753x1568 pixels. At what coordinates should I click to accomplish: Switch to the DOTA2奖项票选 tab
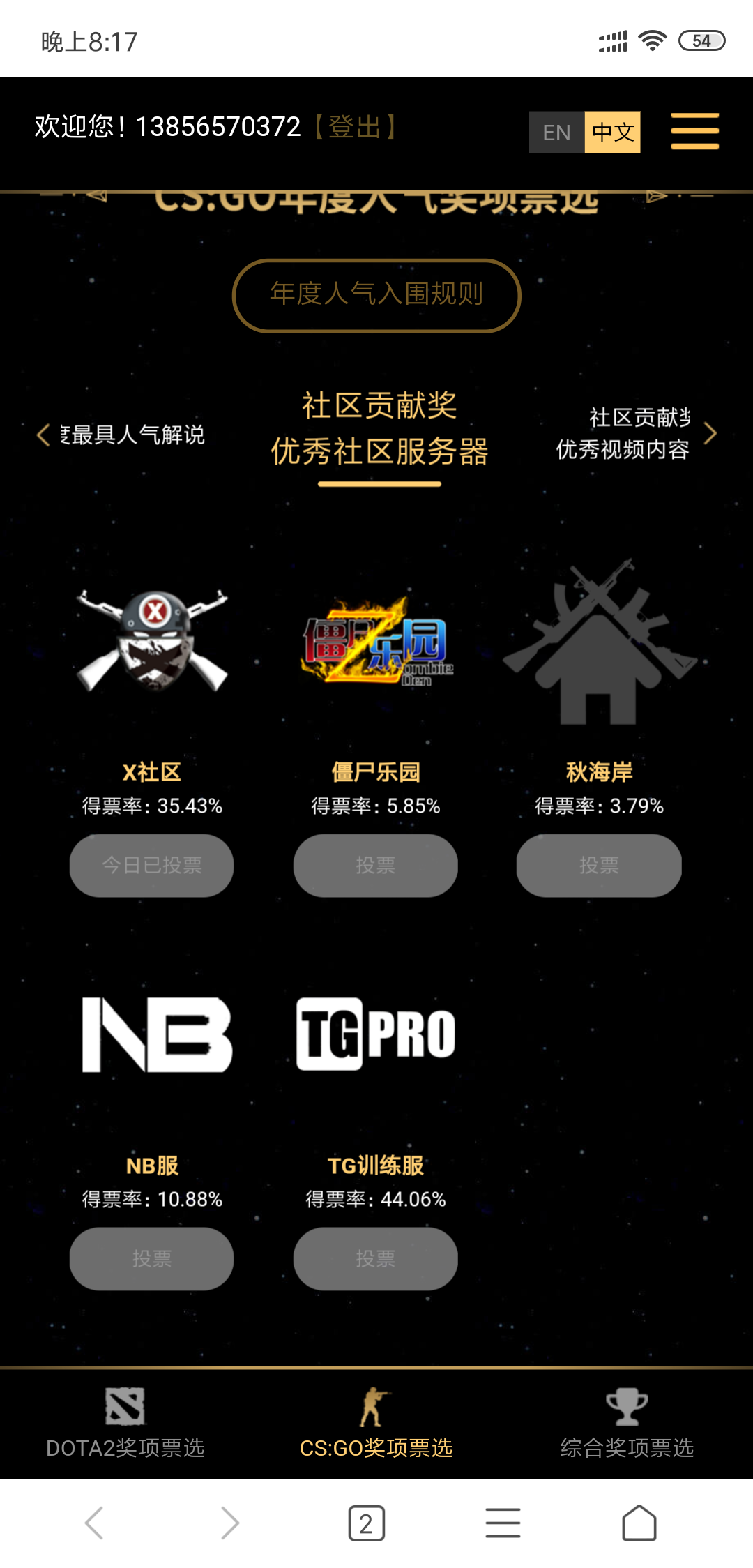click(124, 1449)
